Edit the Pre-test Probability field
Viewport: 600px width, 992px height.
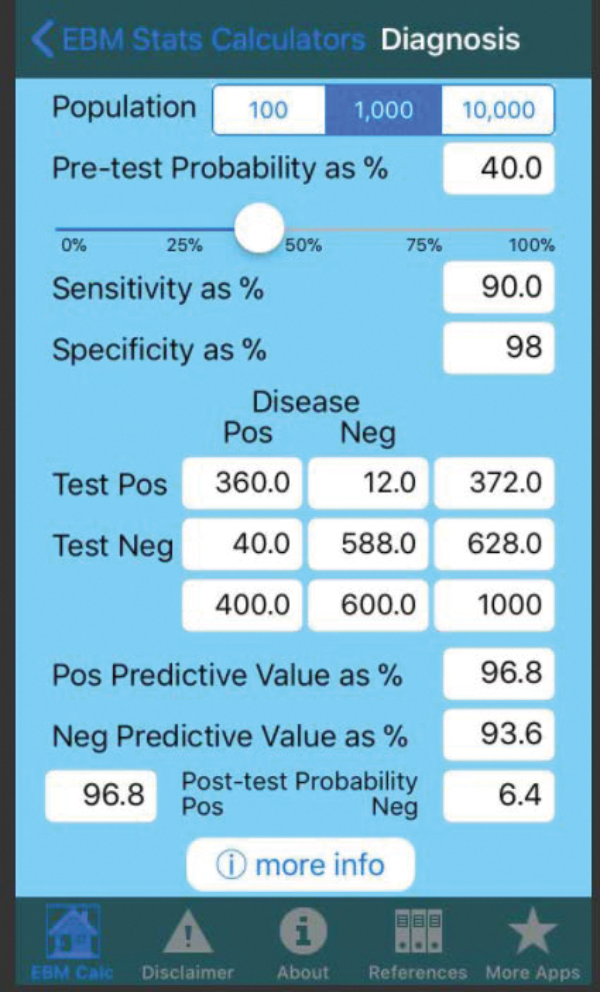click(499, 168)
